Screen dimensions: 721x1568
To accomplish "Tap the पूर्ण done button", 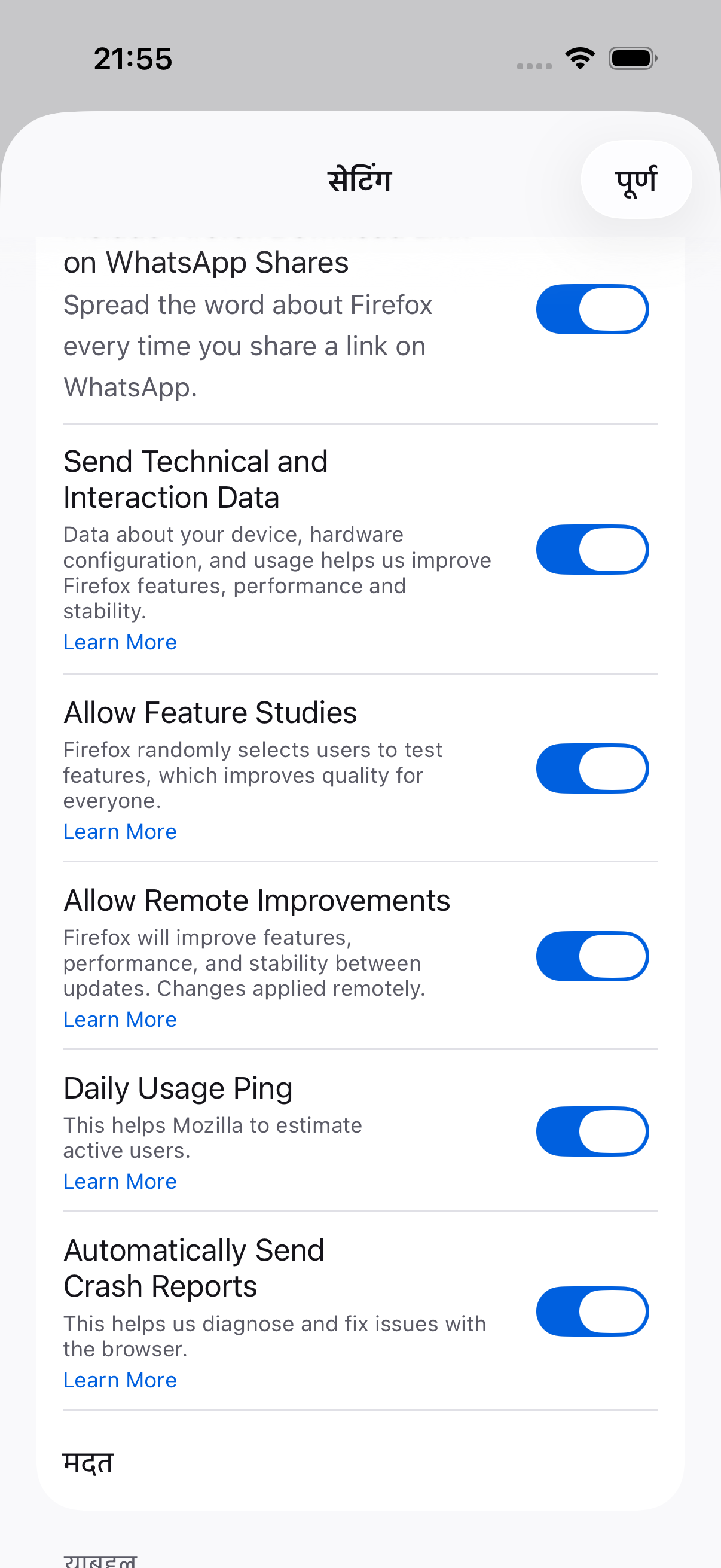I will [636, 179].
